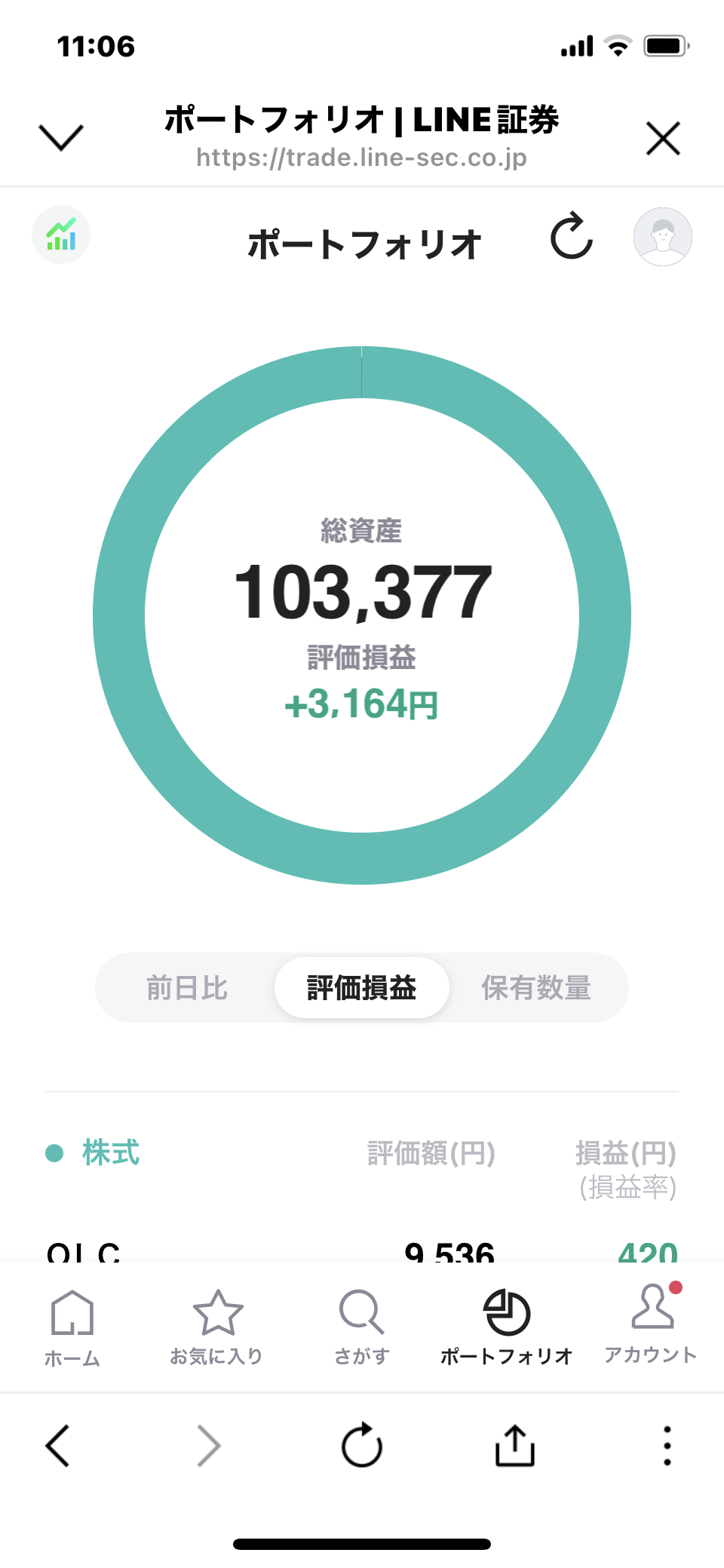Reload the web page from the browser toolbar
The width and height of the screenshot is (724, 1568).
362,1446
